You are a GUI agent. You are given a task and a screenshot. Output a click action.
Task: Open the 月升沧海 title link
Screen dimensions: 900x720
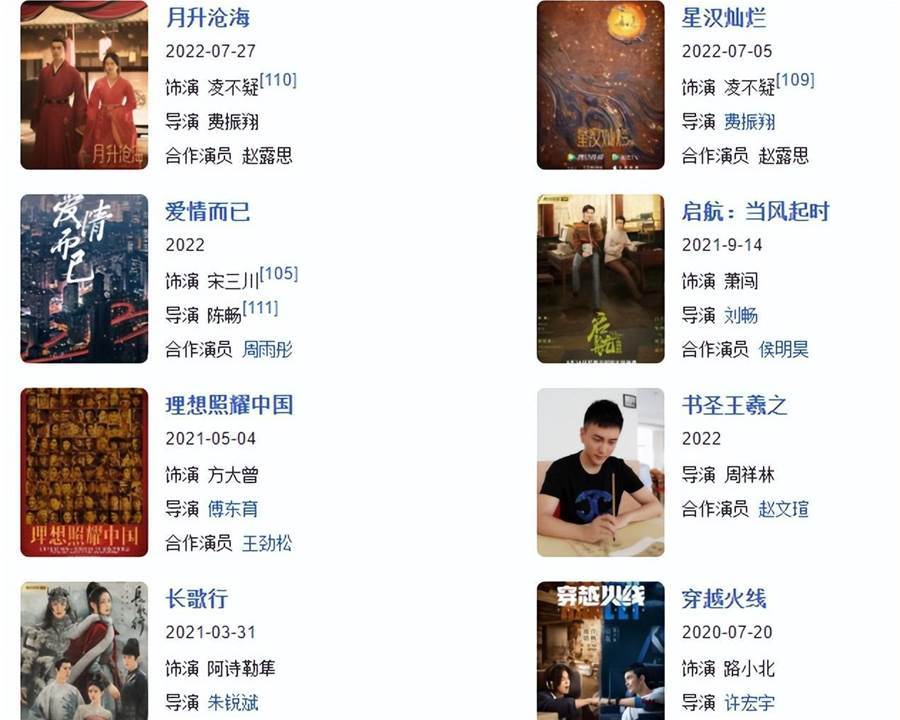pos(207,18)
